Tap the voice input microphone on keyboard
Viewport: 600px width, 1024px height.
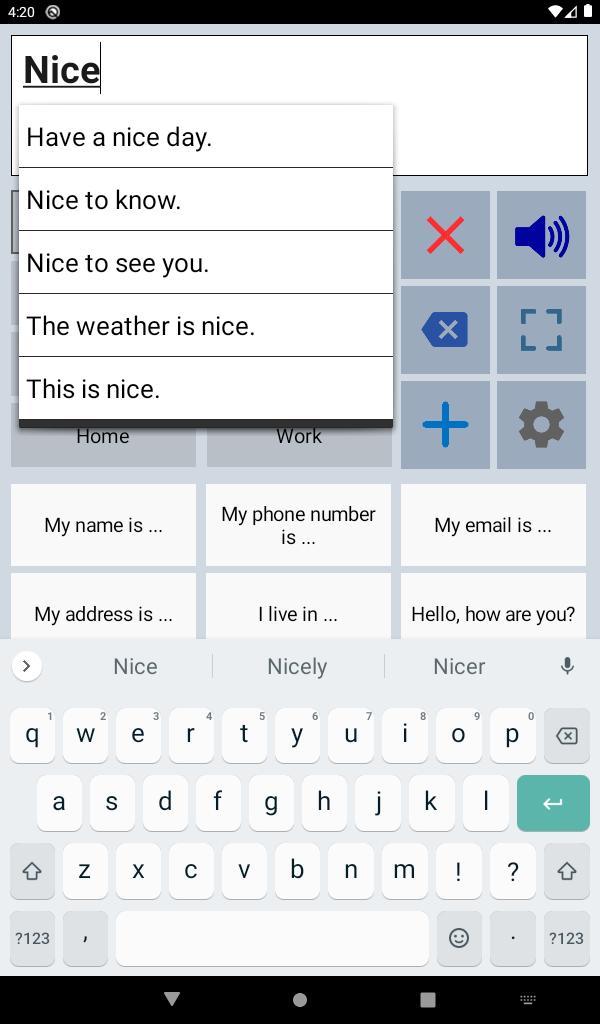(x=567, y=666)
